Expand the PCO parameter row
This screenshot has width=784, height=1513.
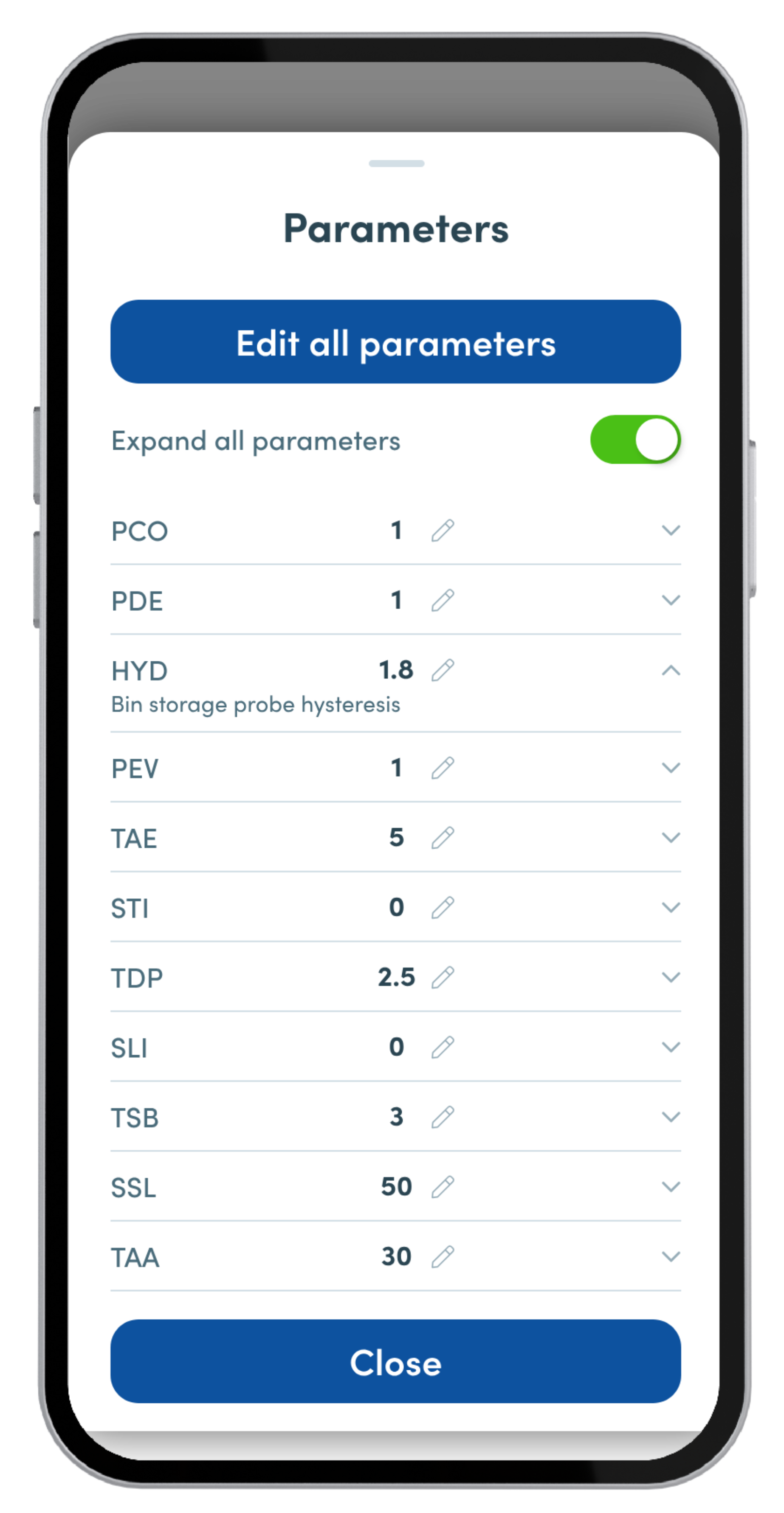pos(671,531)
